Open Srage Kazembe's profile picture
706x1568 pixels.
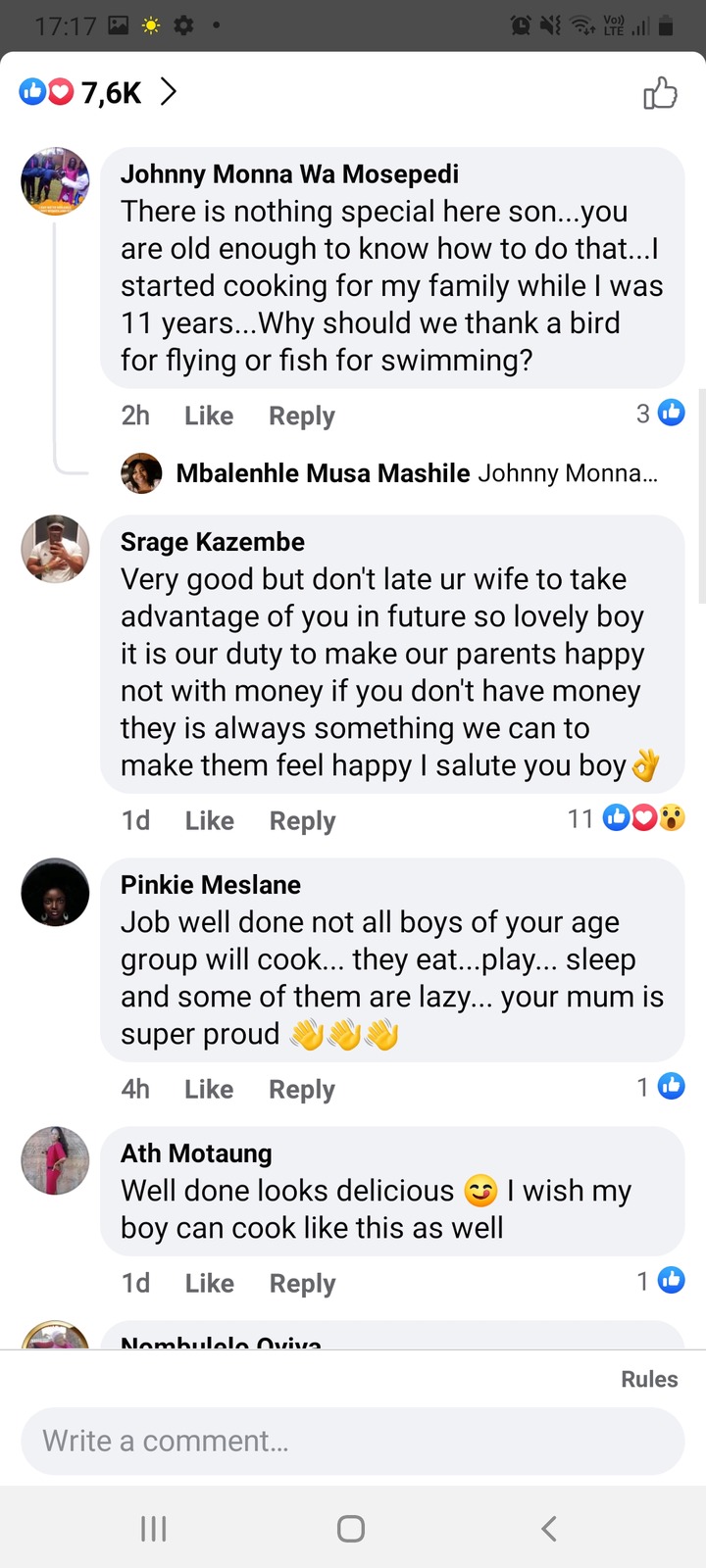[56, 549]
